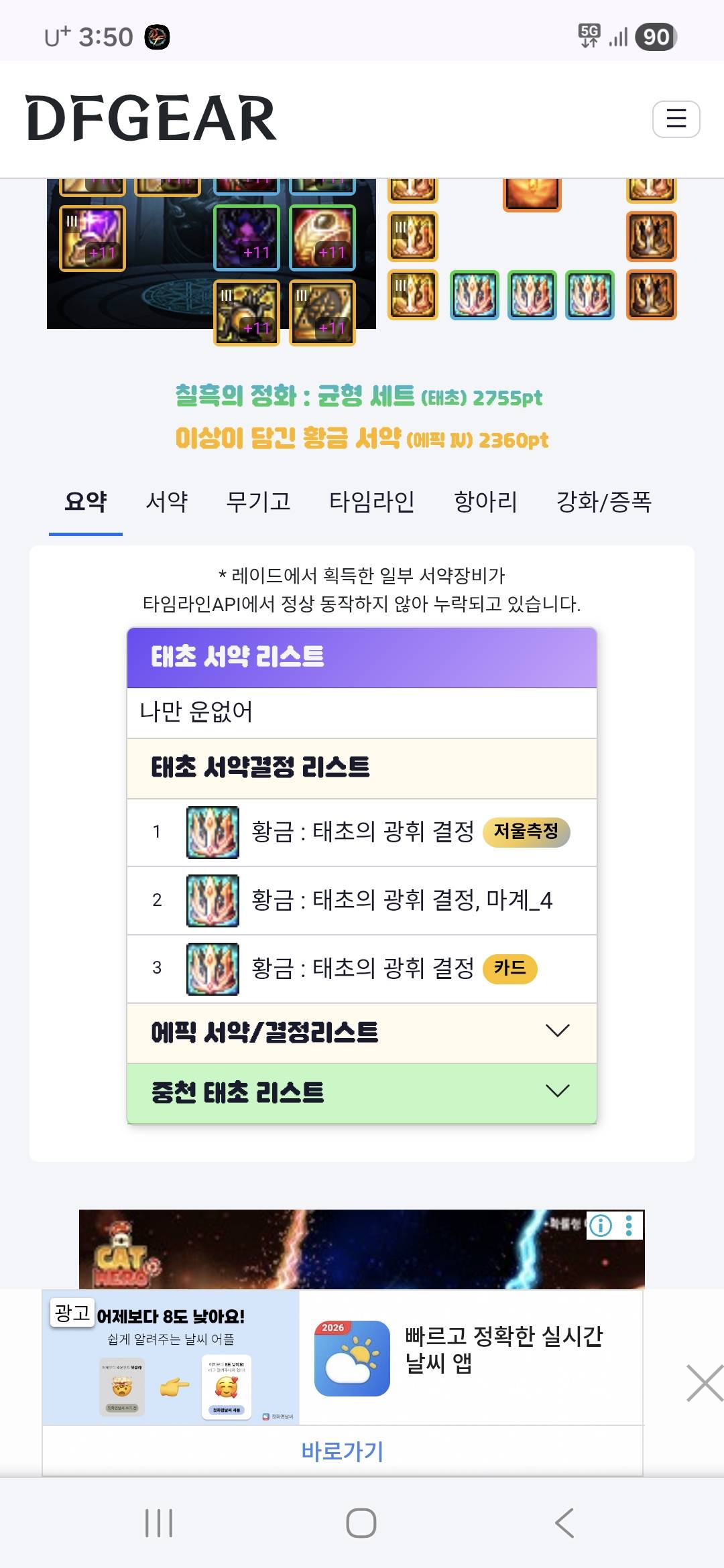
Task: Switch to the 요약 tab
Action: [x=86, y=501]
